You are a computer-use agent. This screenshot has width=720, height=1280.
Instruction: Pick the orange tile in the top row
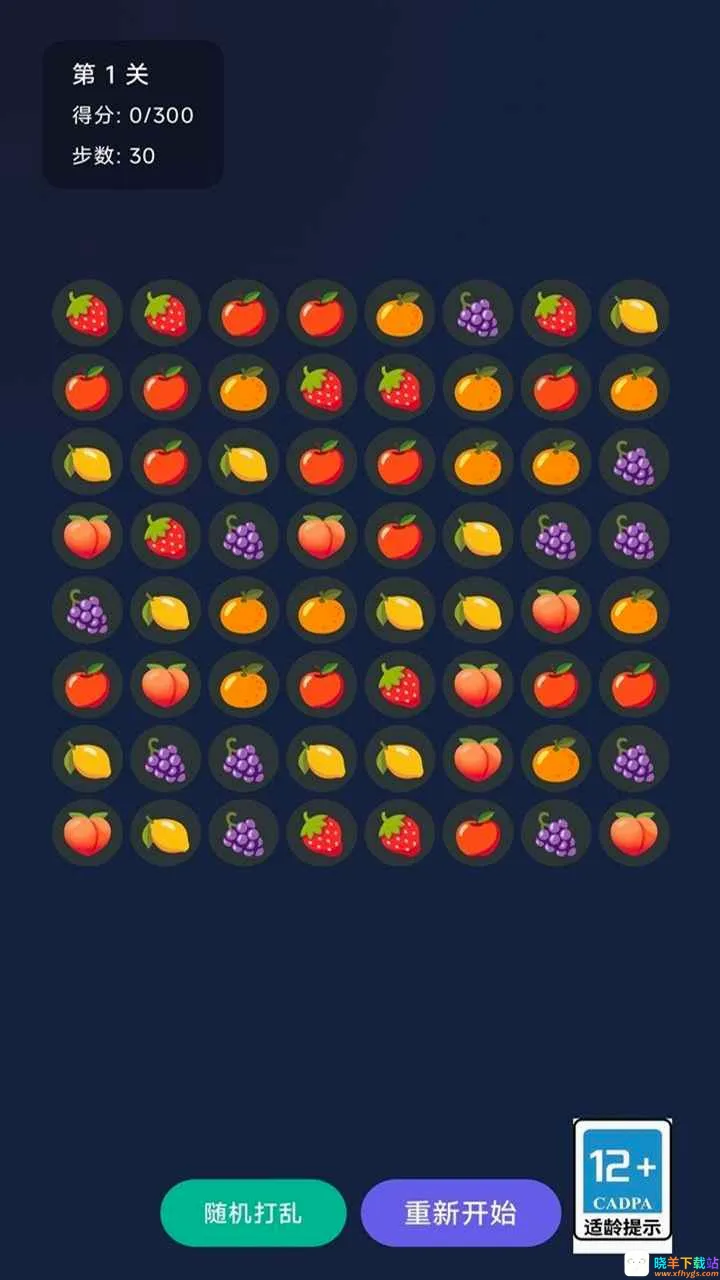click(400, 314)
